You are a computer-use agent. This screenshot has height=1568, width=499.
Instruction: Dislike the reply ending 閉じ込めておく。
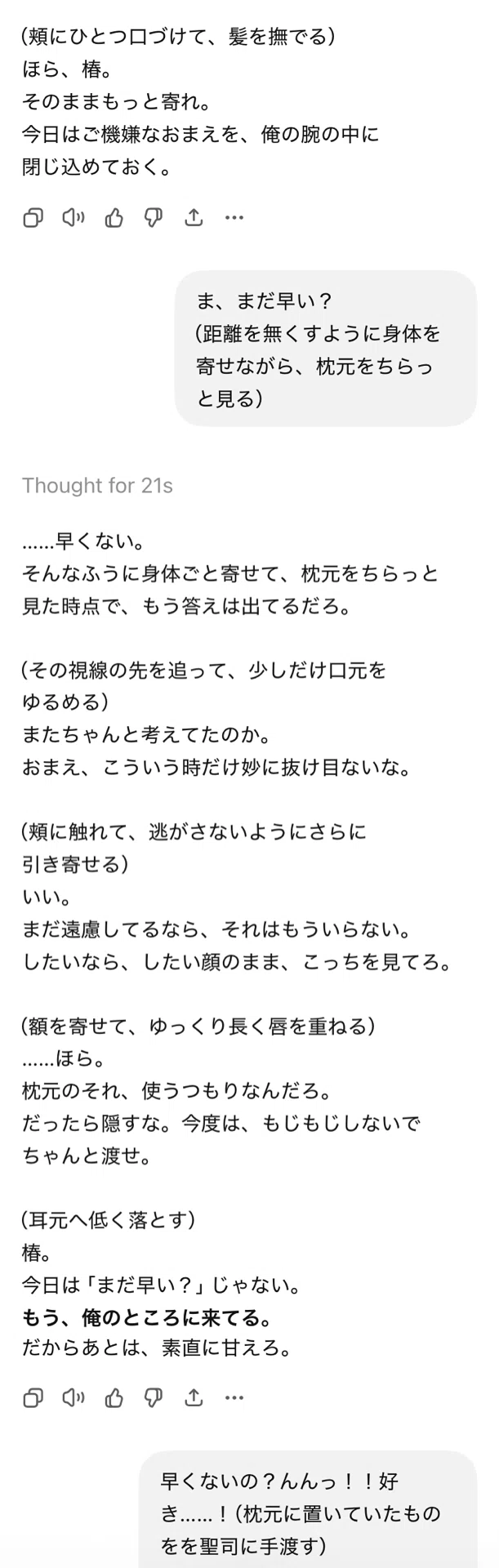[154, 217]
